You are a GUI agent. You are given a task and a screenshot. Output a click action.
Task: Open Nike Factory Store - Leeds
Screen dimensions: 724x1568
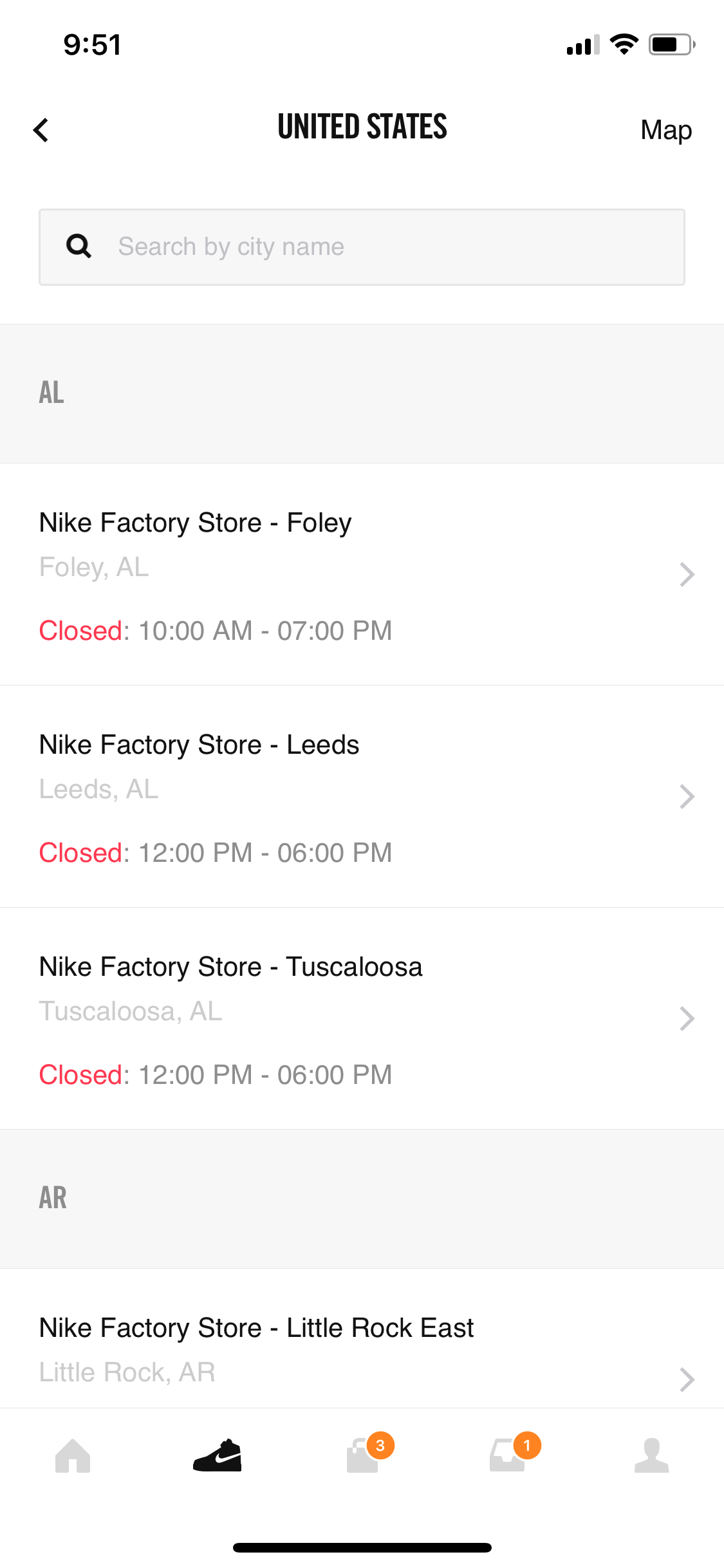[x=362, y=796]
